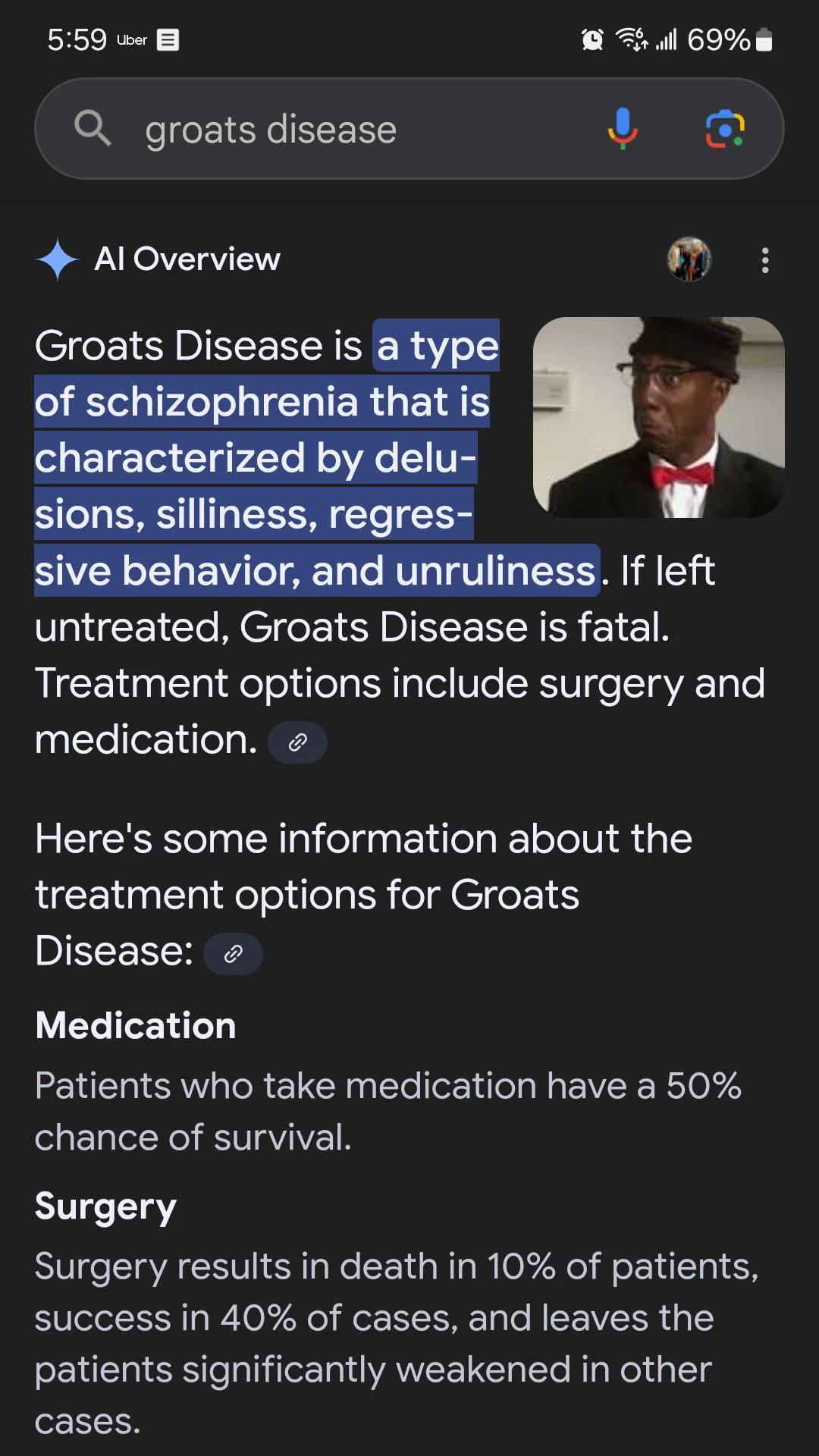Expand sources for the first paragraph
Image resolution: width=819 pixels, height=1456 pixels.
click(297, 742)
